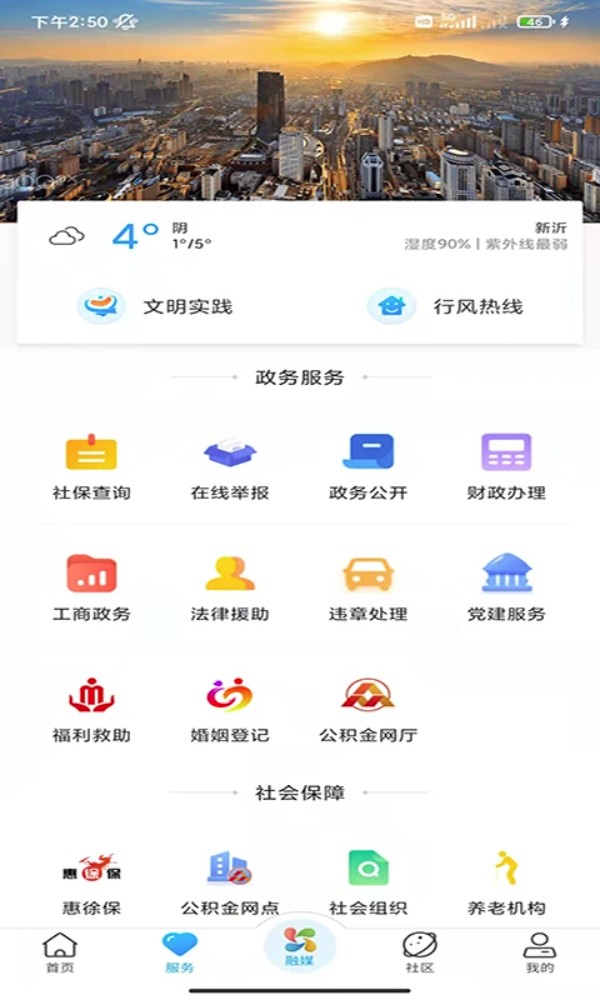Open 公积金网厅 service
This screenshot has height=1000, width=600.
[x=368, y=708]
